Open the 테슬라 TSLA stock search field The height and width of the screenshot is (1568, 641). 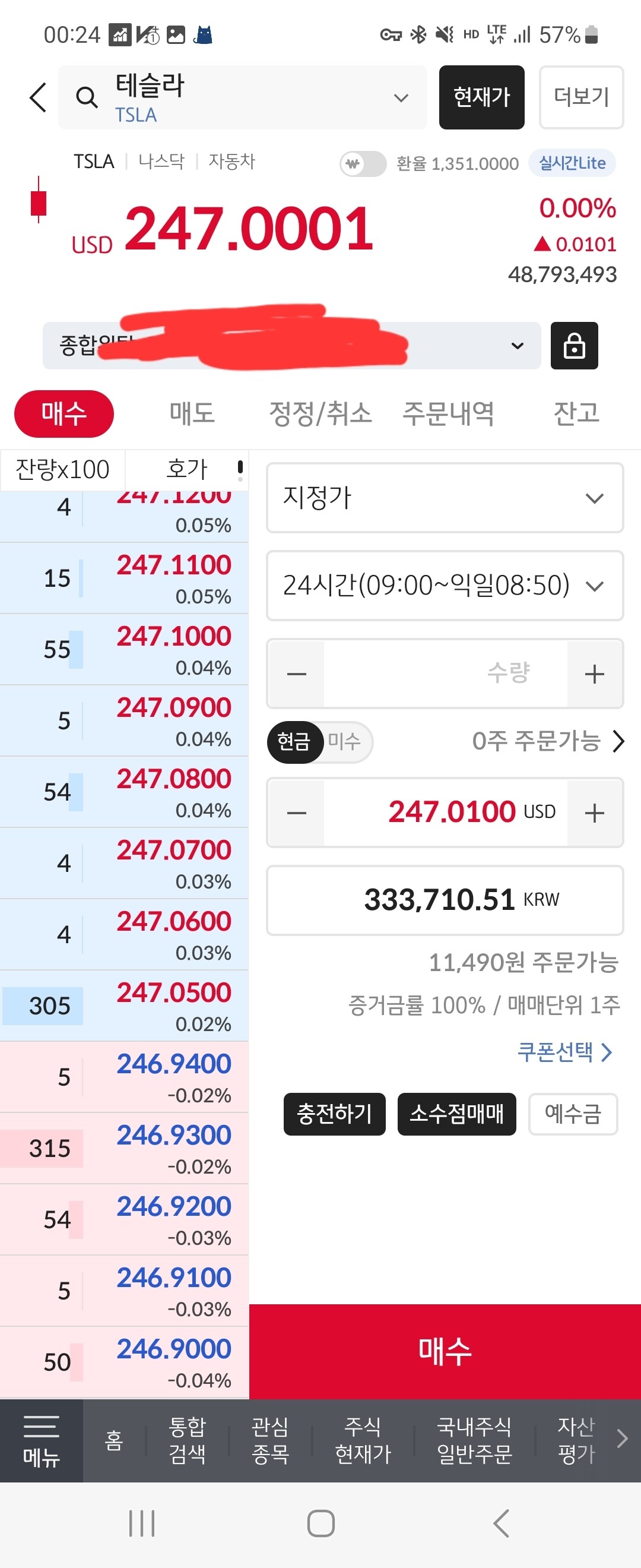(x=242, y=97)
